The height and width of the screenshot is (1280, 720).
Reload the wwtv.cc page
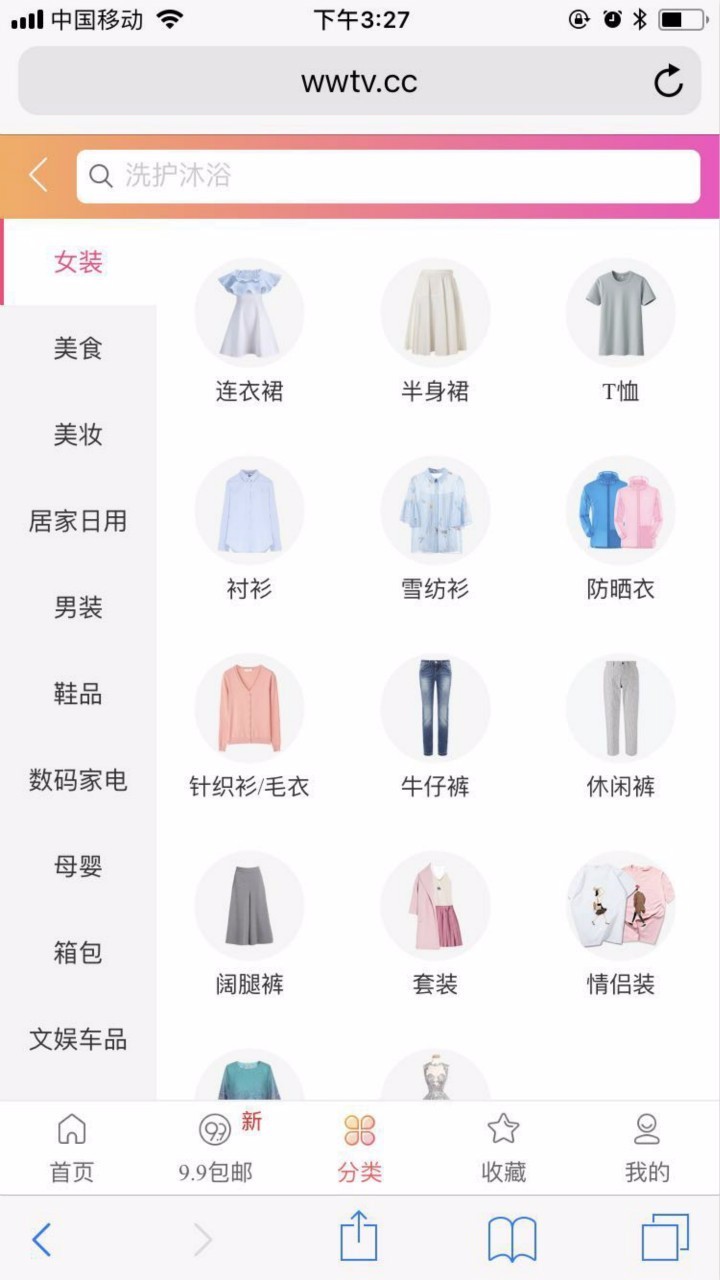[668, 82]
